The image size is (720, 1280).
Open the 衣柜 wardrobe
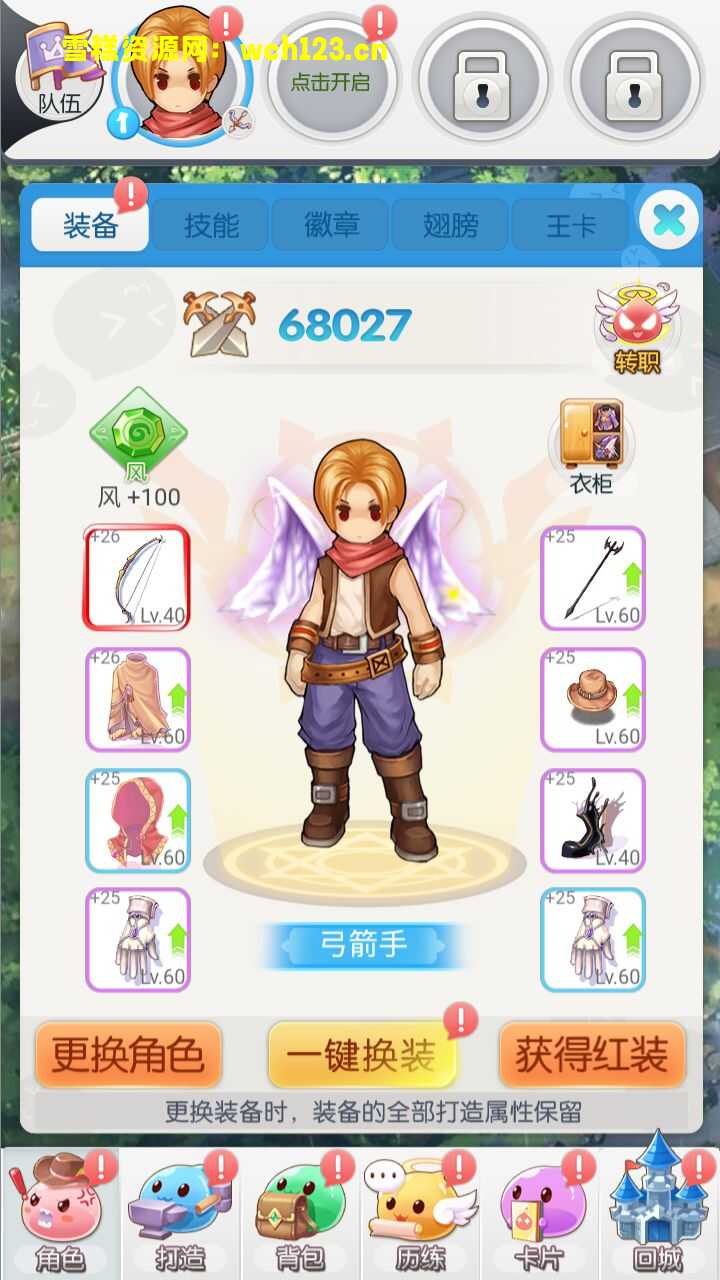[590, 447]
